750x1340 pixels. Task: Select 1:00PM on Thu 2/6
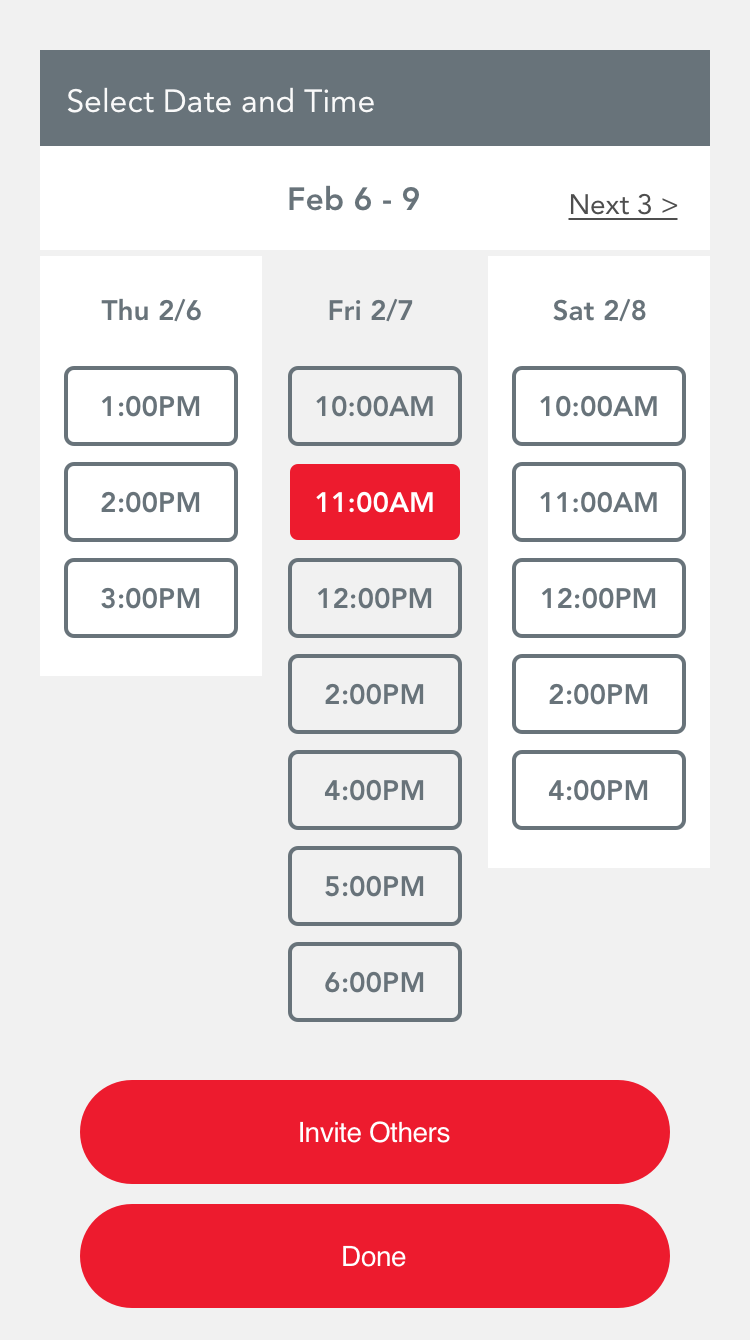[x=151, y=406]
